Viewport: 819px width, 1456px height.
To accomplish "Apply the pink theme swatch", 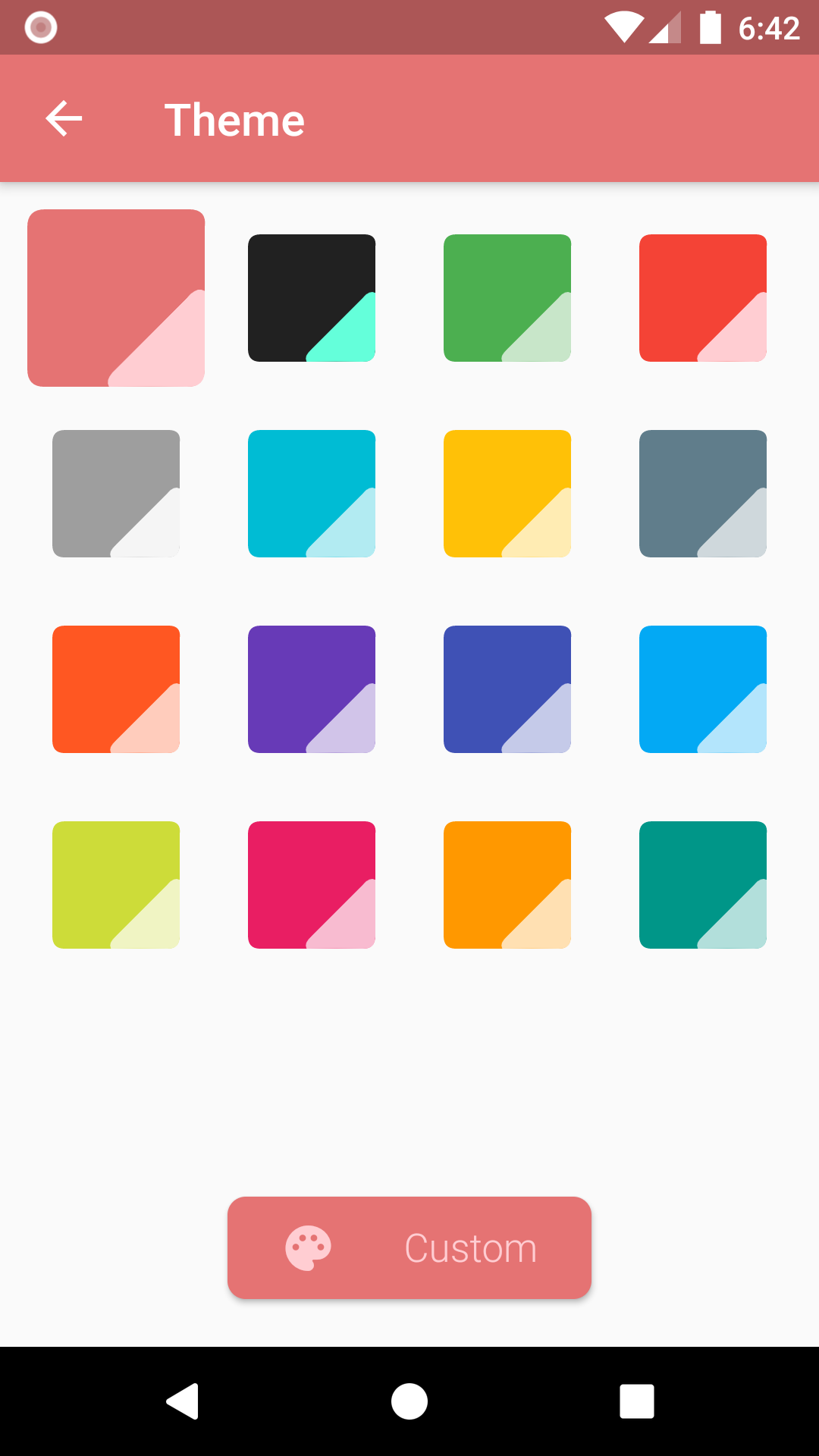I will click(312, 884).
